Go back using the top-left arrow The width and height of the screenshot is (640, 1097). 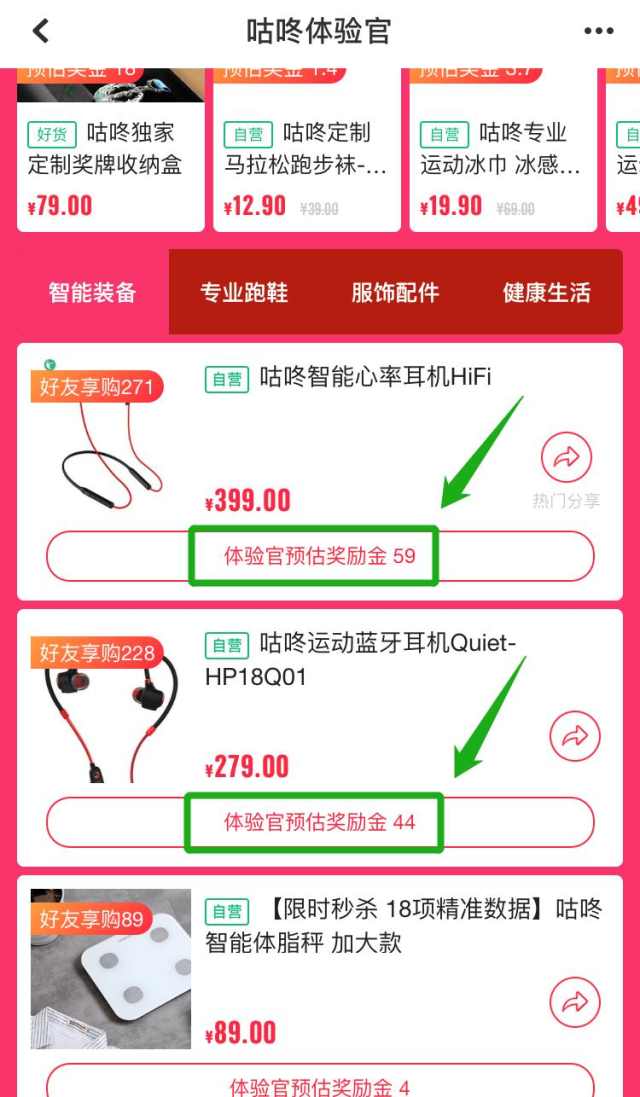pos(41,31)
